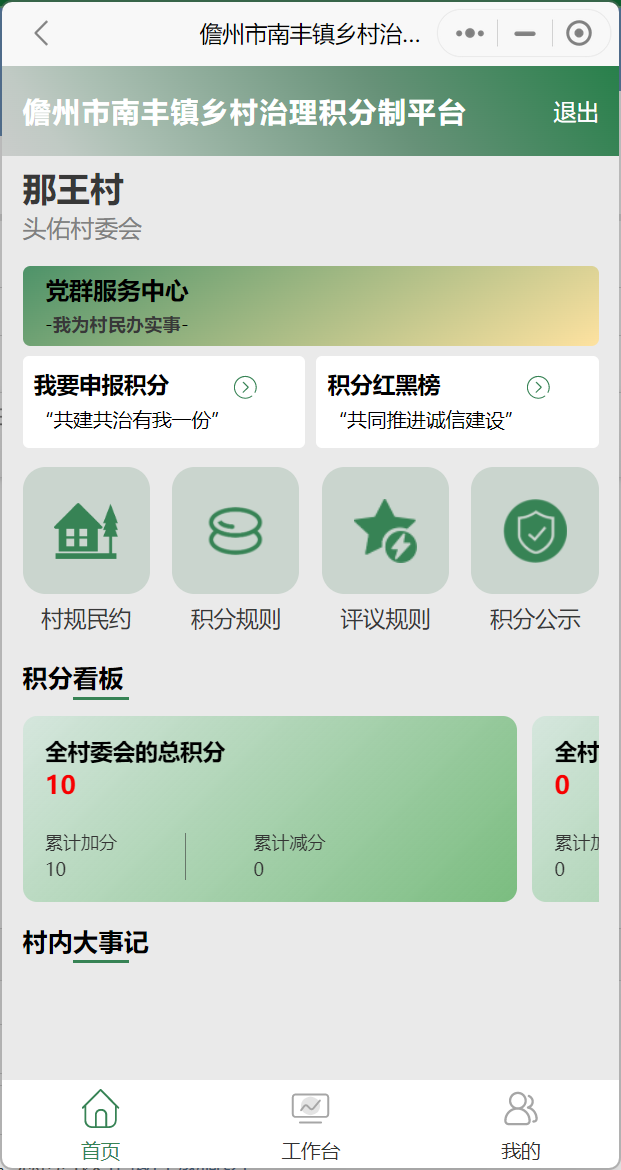The height and width of the screenshot is (1170, 621).
Task: Open the 党群服务中心 banner
Action: click(x=310, y=305)
